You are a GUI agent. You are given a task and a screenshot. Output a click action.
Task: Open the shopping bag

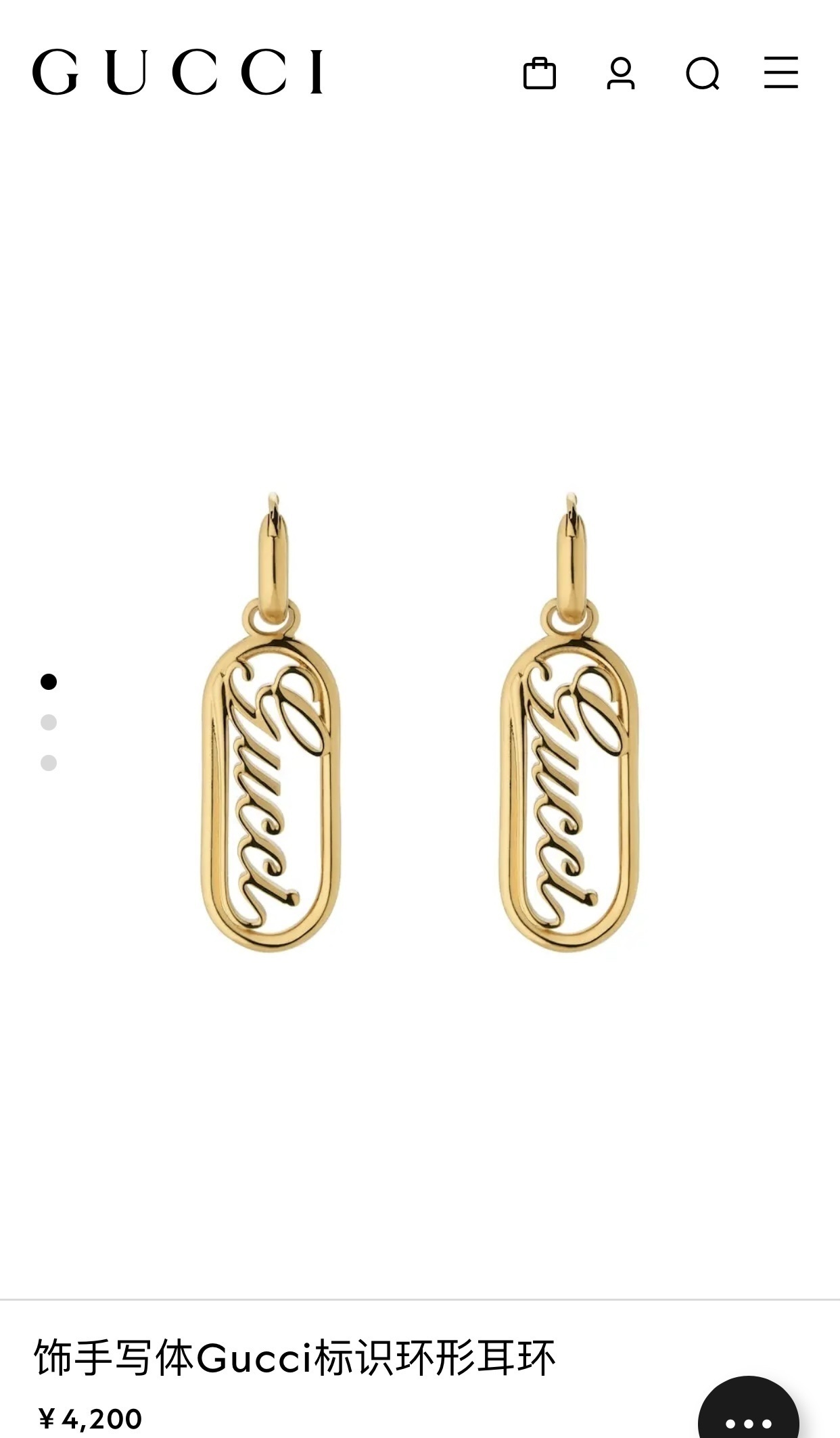click(539, 73)
